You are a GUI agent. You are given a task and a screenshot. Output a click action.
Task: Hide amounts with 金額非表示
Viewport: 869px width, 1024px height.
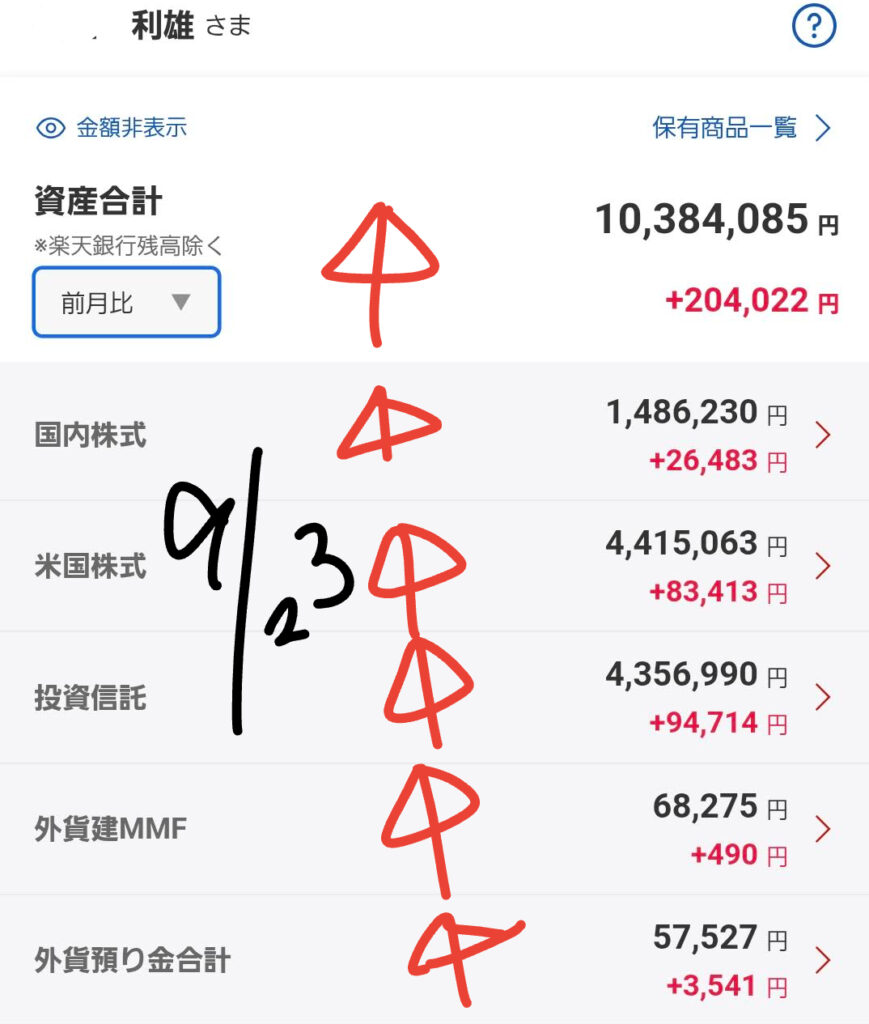111,128
